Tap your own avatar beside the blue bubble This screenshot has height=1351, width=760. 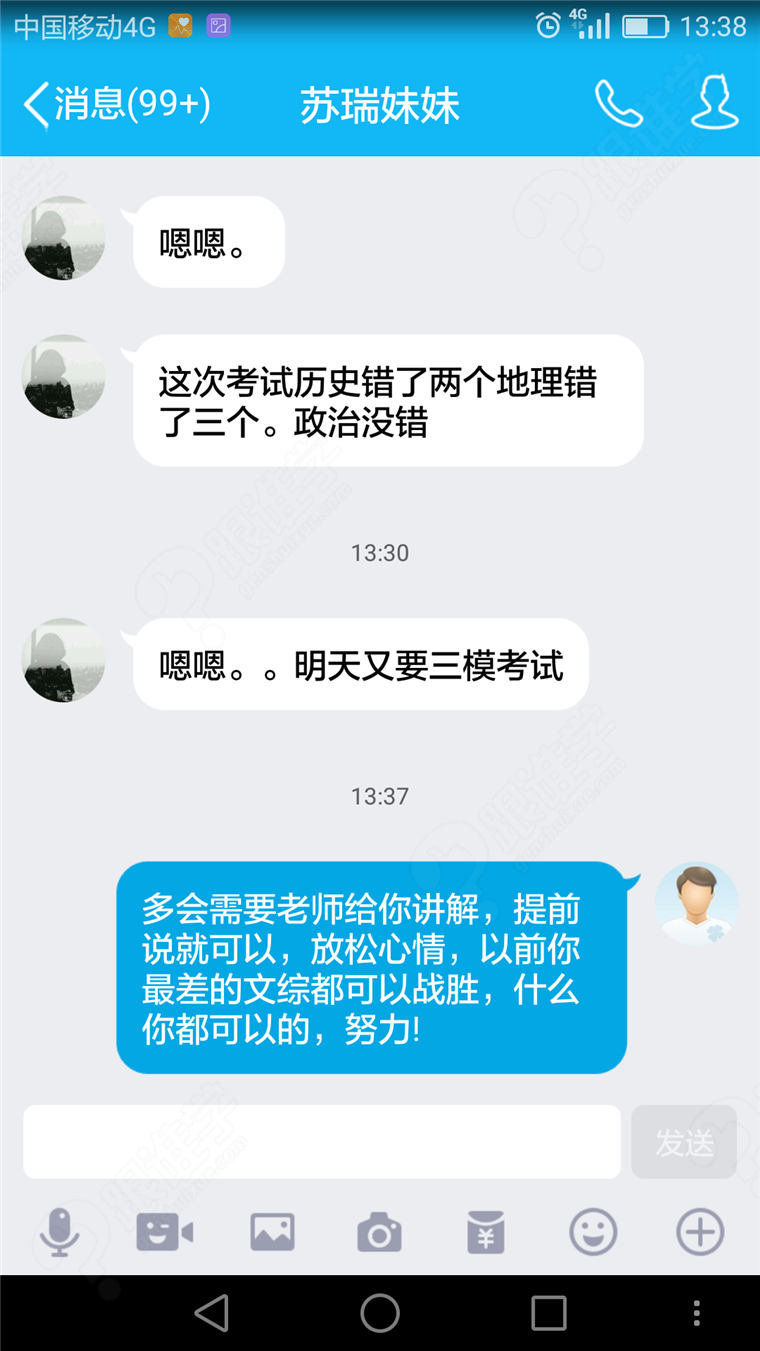click(x=697, y=903)
